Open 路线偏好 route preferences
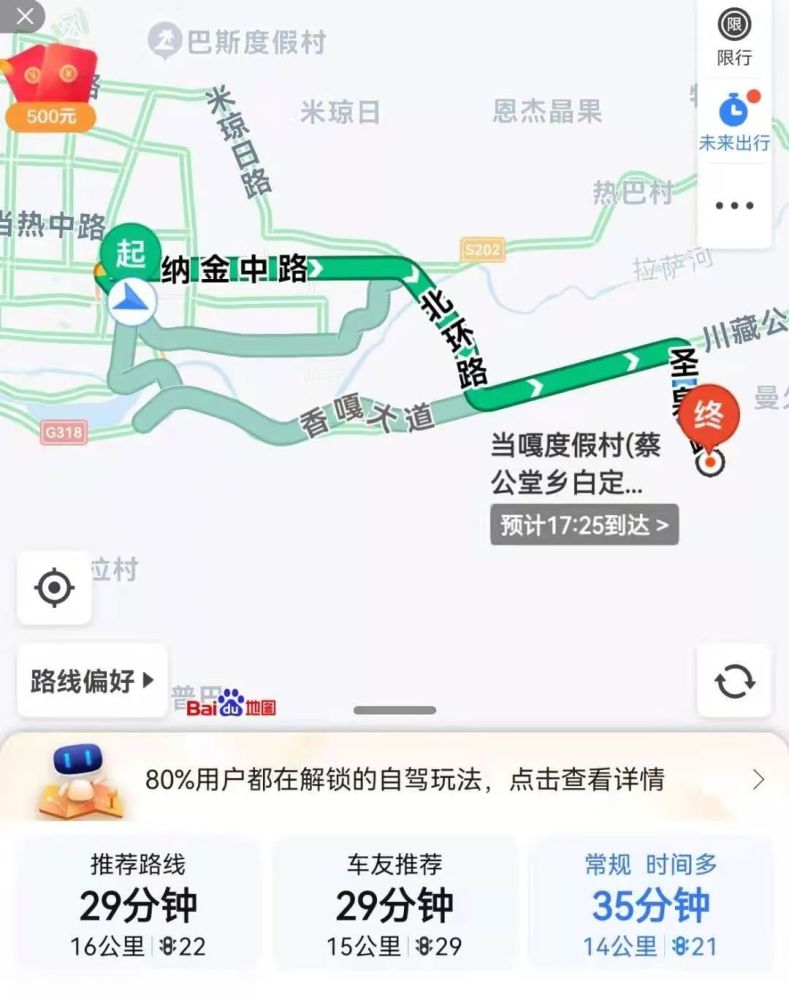This screenshot has width=789, height=1000. click(x=92, y=681)
